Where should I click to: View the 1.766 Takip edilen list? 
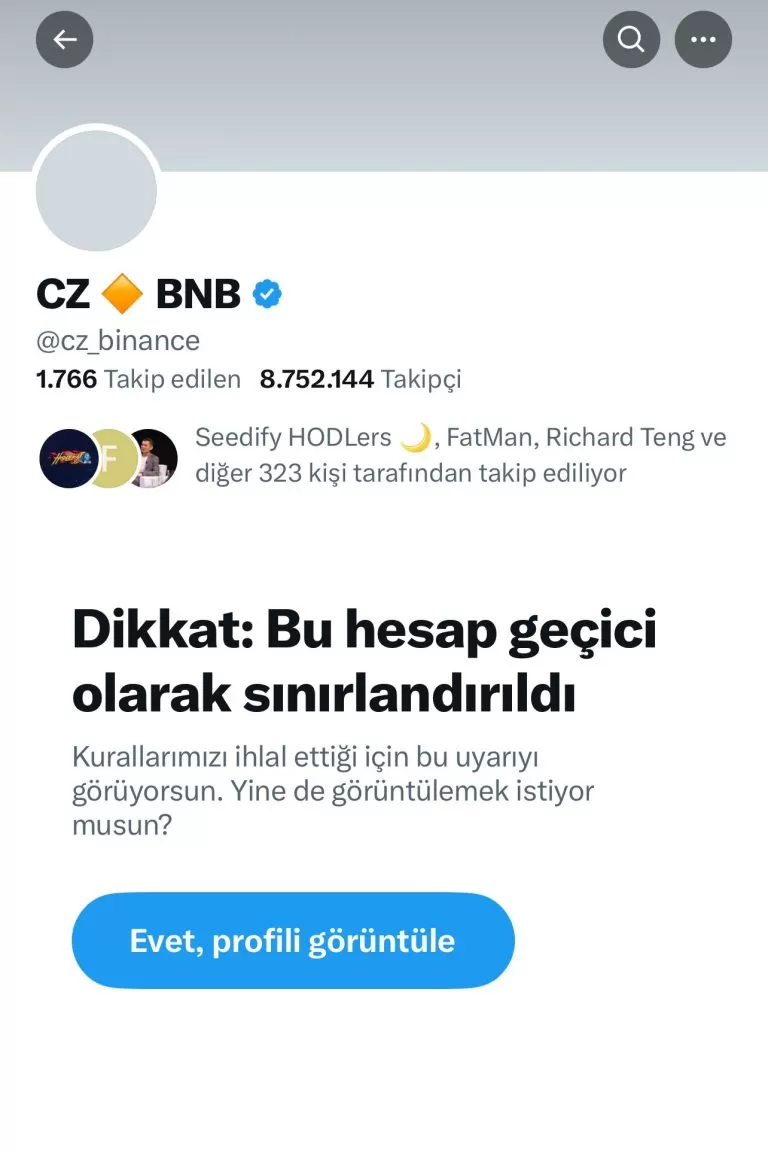click(x=138, y=379)
